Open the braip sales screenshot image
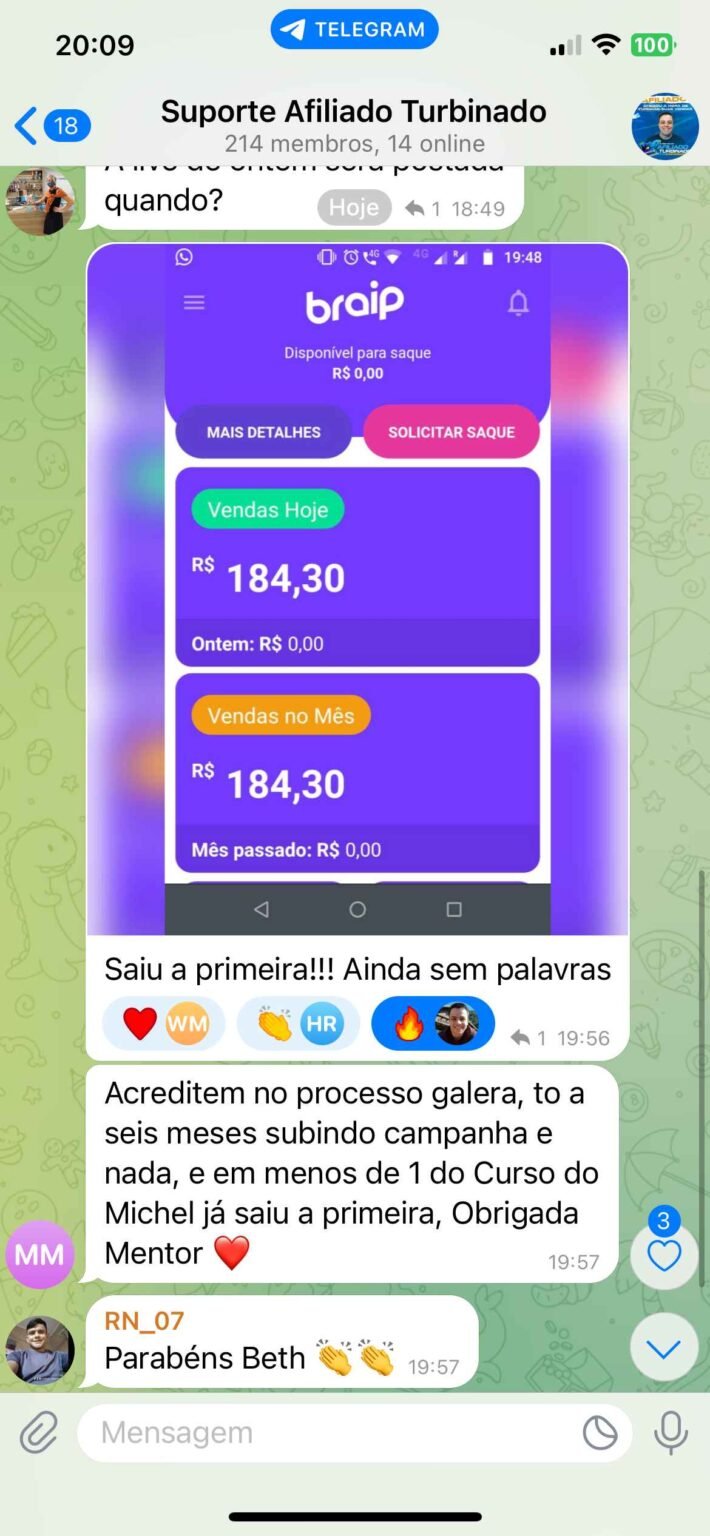 (x=357, y=589)
